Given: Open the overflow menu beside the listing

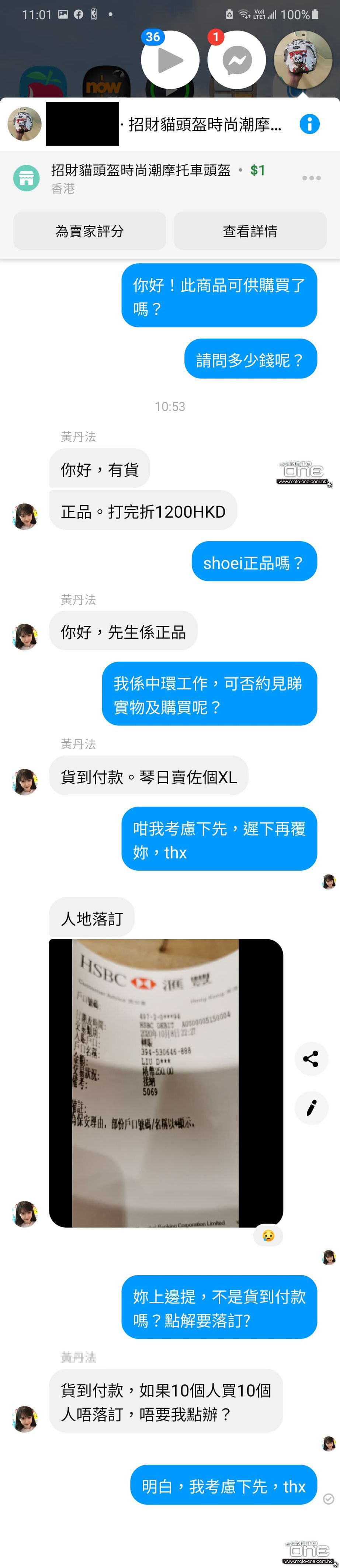Looking at the screenshot, I should tap(311, 178).
